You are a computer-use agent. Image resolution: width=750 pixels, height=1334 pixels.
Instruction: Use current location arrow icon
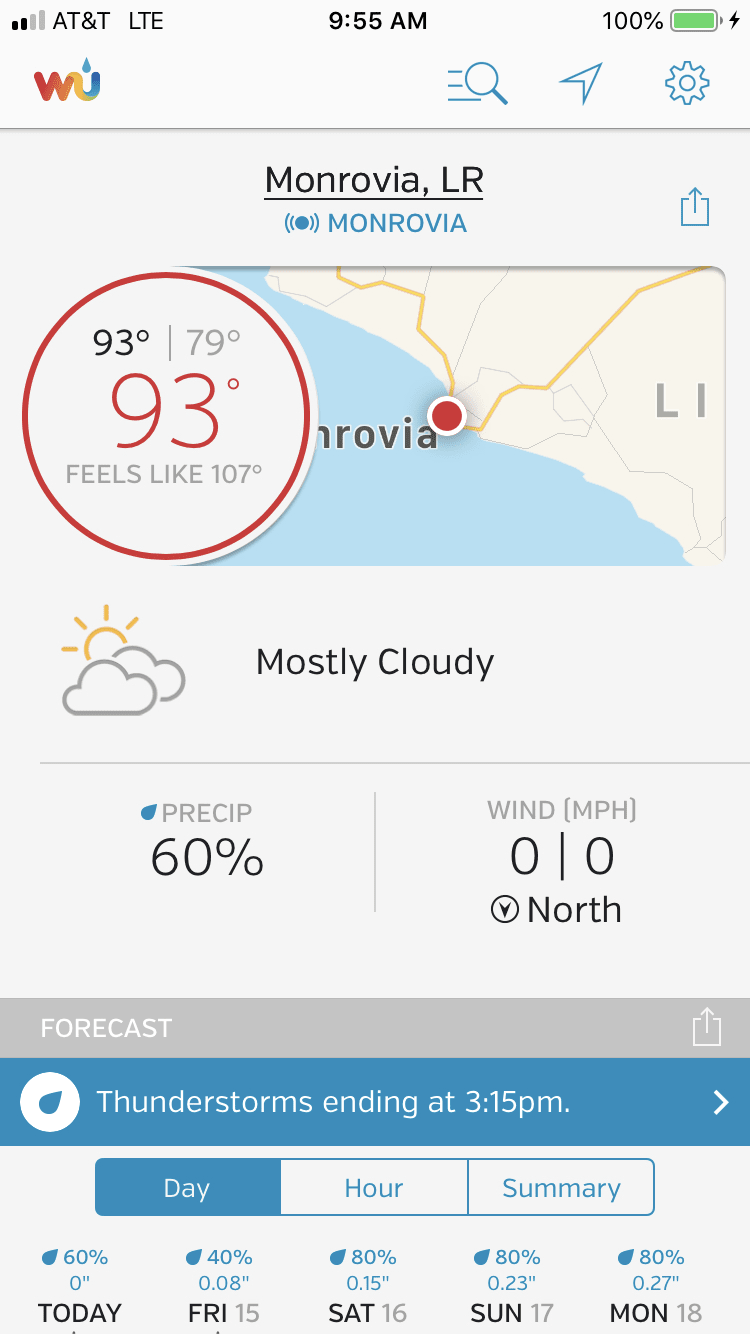[x=581, y=84]
